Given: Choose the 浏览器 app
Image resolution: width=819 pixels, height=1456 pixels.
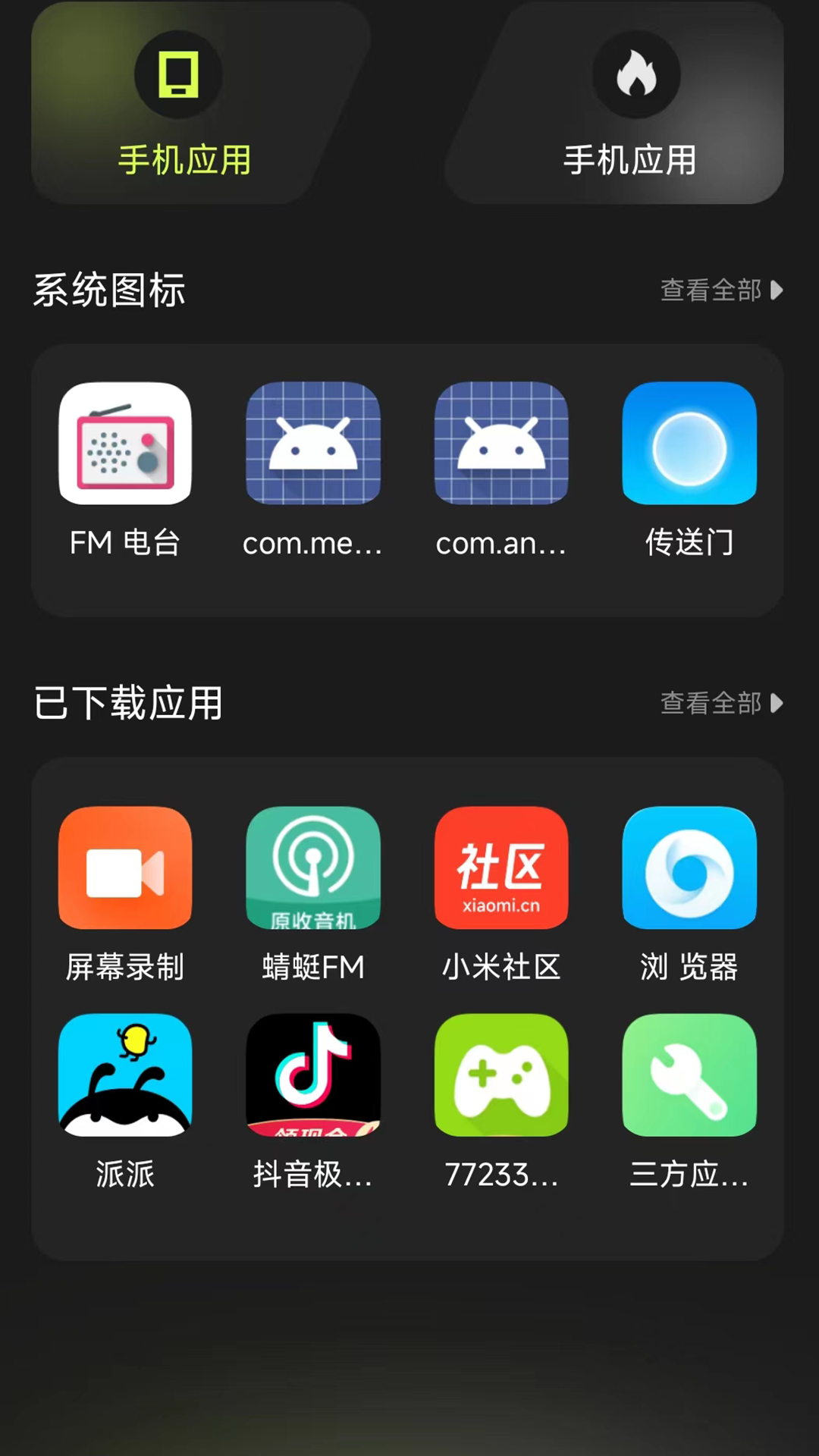Looking at the screenshot, I should (x=689, y=868).
